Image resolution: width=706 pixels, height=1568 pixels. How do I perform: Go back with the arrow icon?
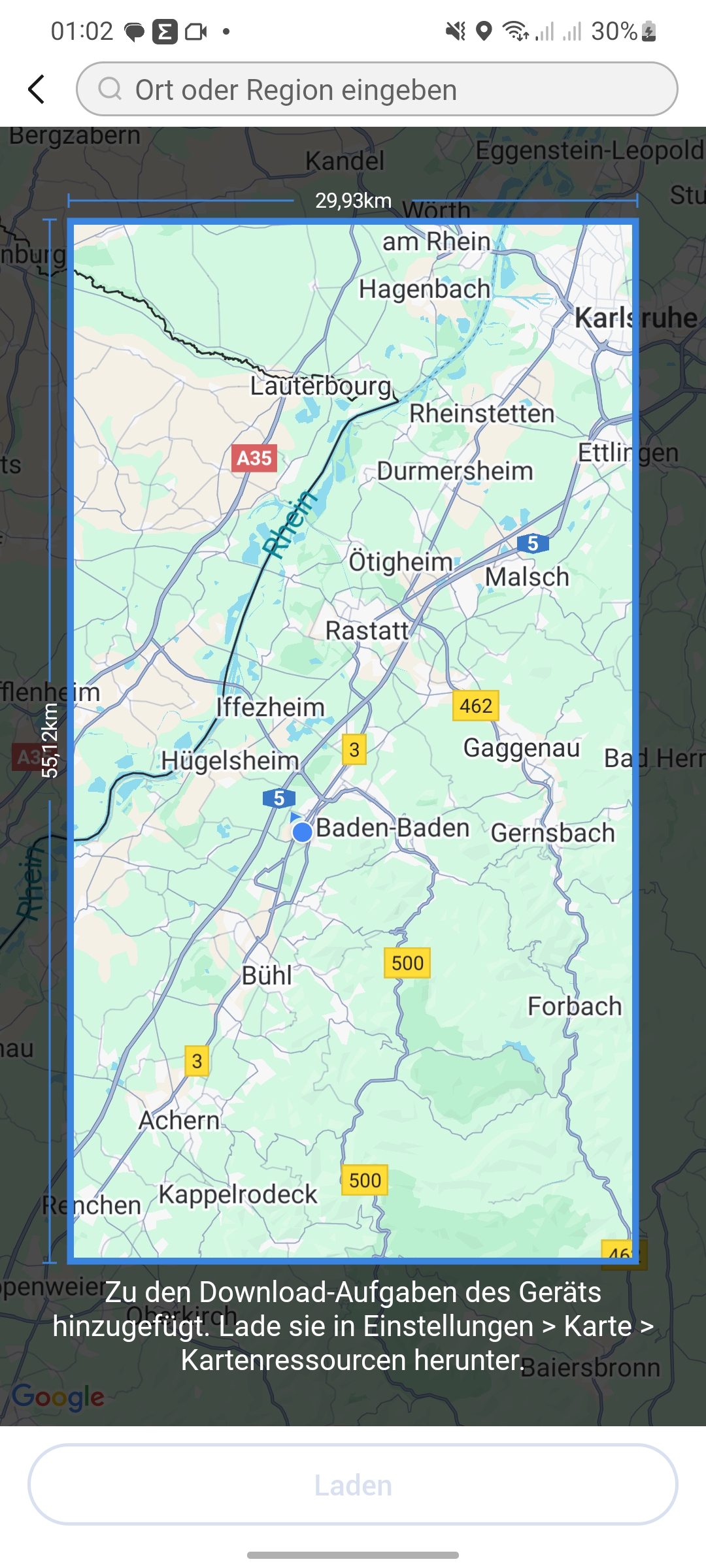(x=37, y=89)
